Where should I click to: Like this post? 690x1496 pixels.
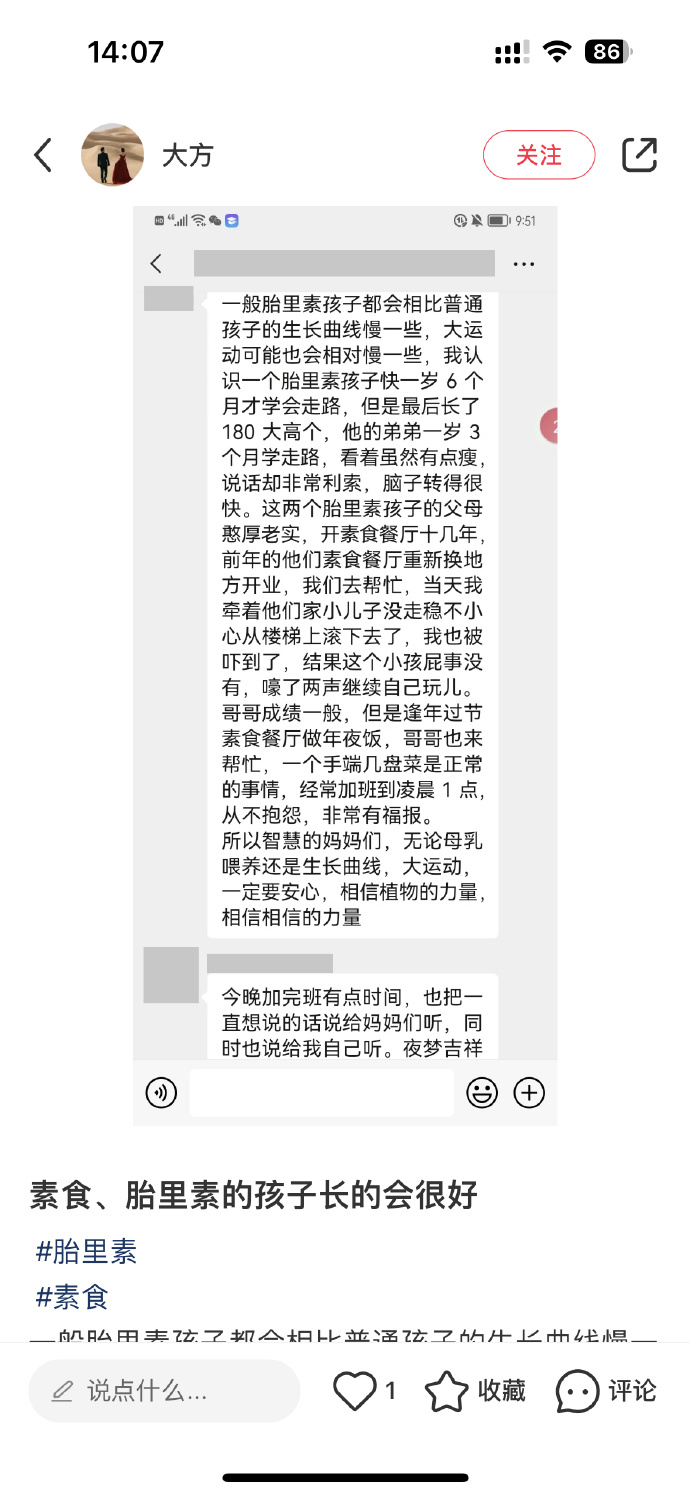(354, 1390)
